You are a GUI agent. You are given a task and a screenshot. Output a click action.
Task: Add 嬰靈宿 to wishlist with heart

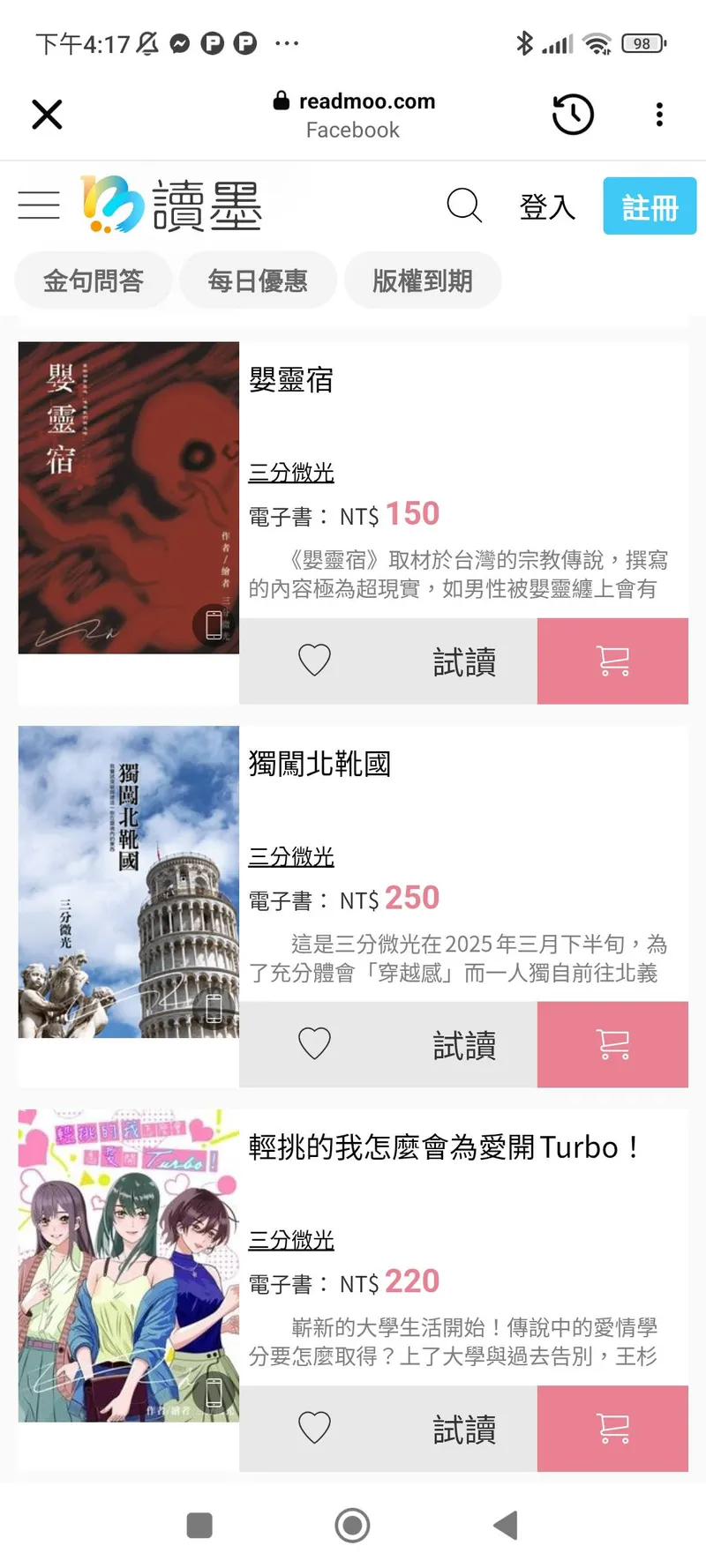pyautogui.click(x=314, y=661)
